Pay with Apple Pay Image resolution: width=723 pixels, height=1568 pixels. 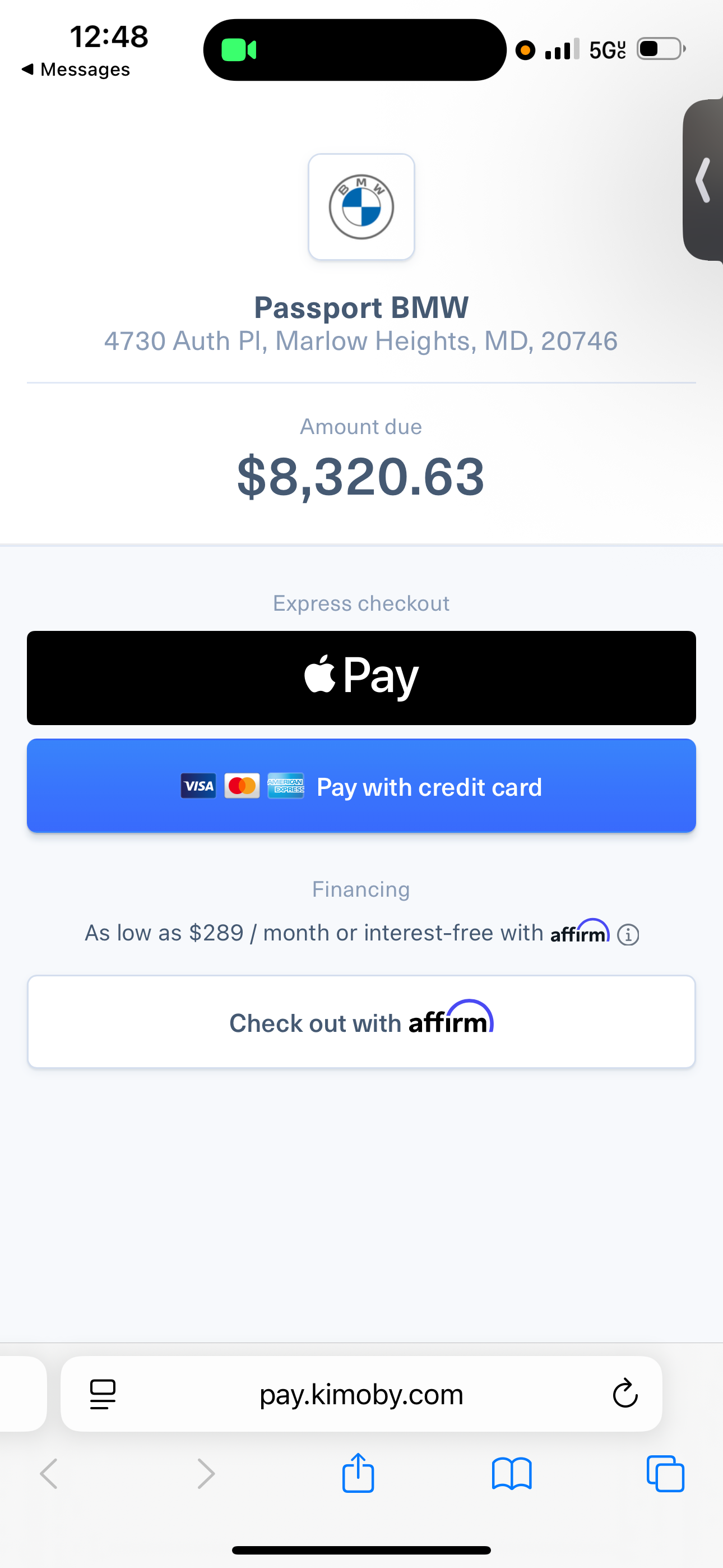pyautogui.click(x=361, y=677)
